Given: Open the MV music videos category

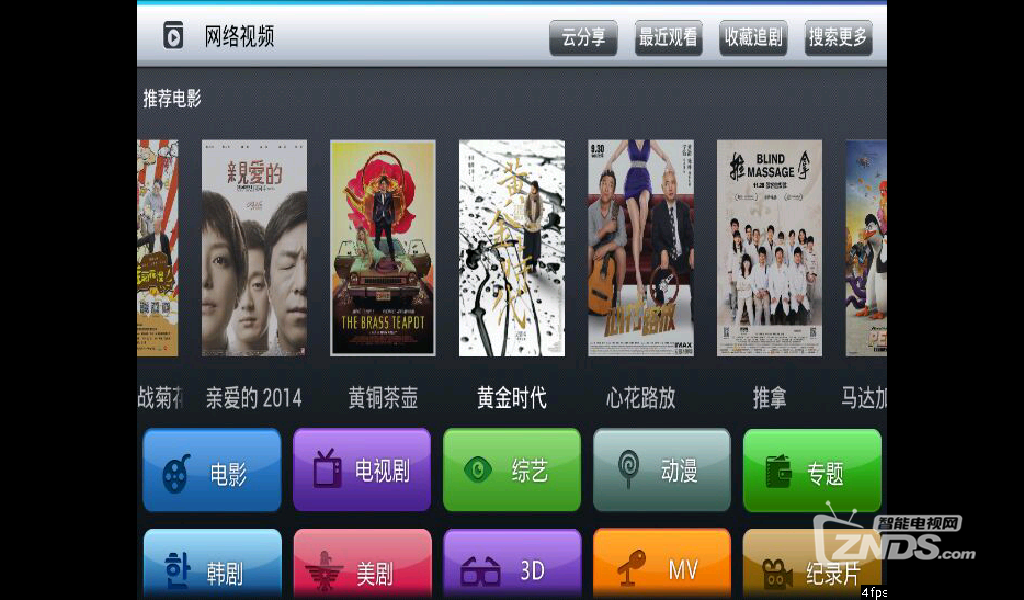Looking at the screenshot, I should (x=662, y=566).
